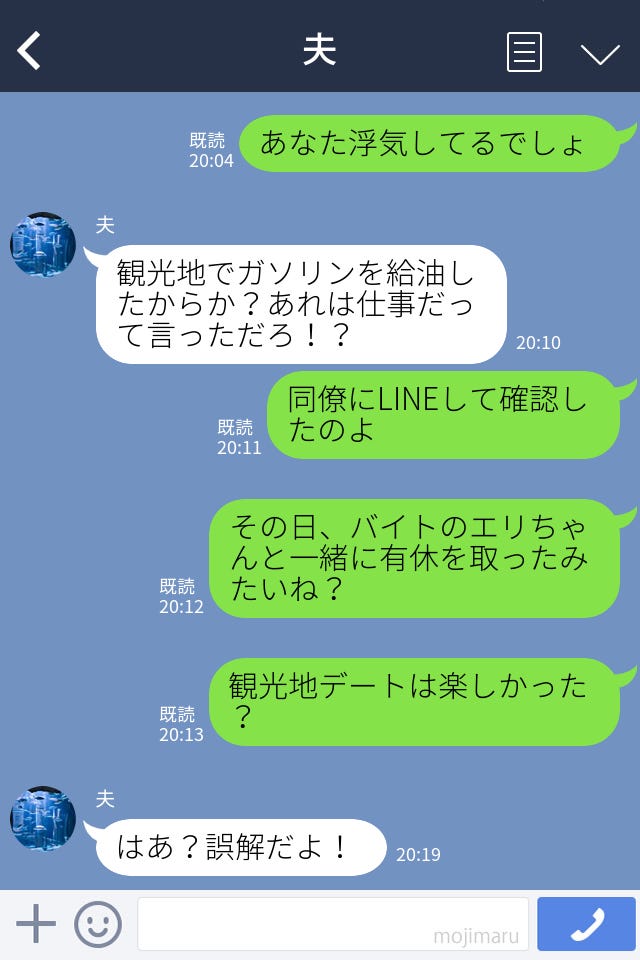Viewport: 640px width, 960px height.
Task: Focus the message input field
Action: (332, 924)
